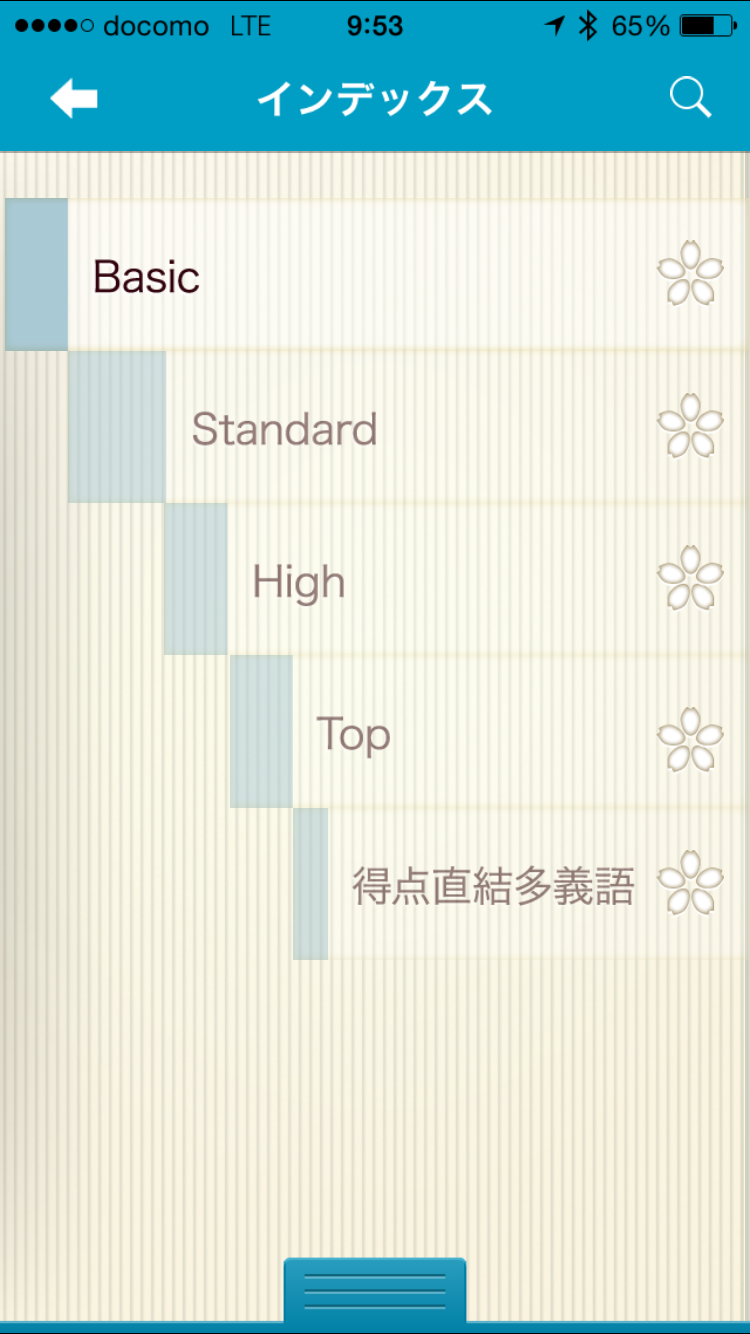Choose the Top level row
This screenshot has width=750, height=1334.
pos(490,731)
